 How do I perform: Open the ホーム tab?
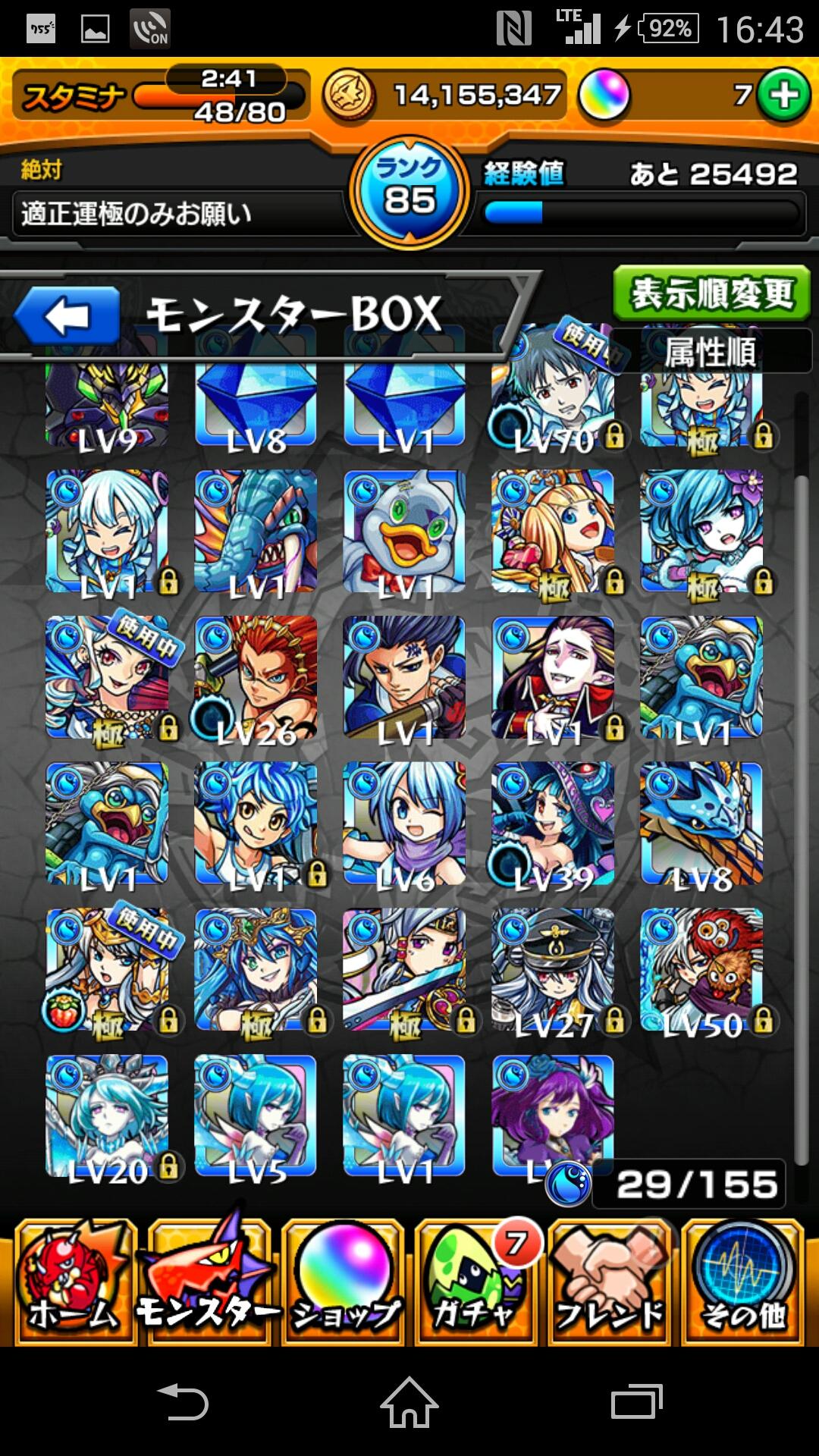(74, 1283)
